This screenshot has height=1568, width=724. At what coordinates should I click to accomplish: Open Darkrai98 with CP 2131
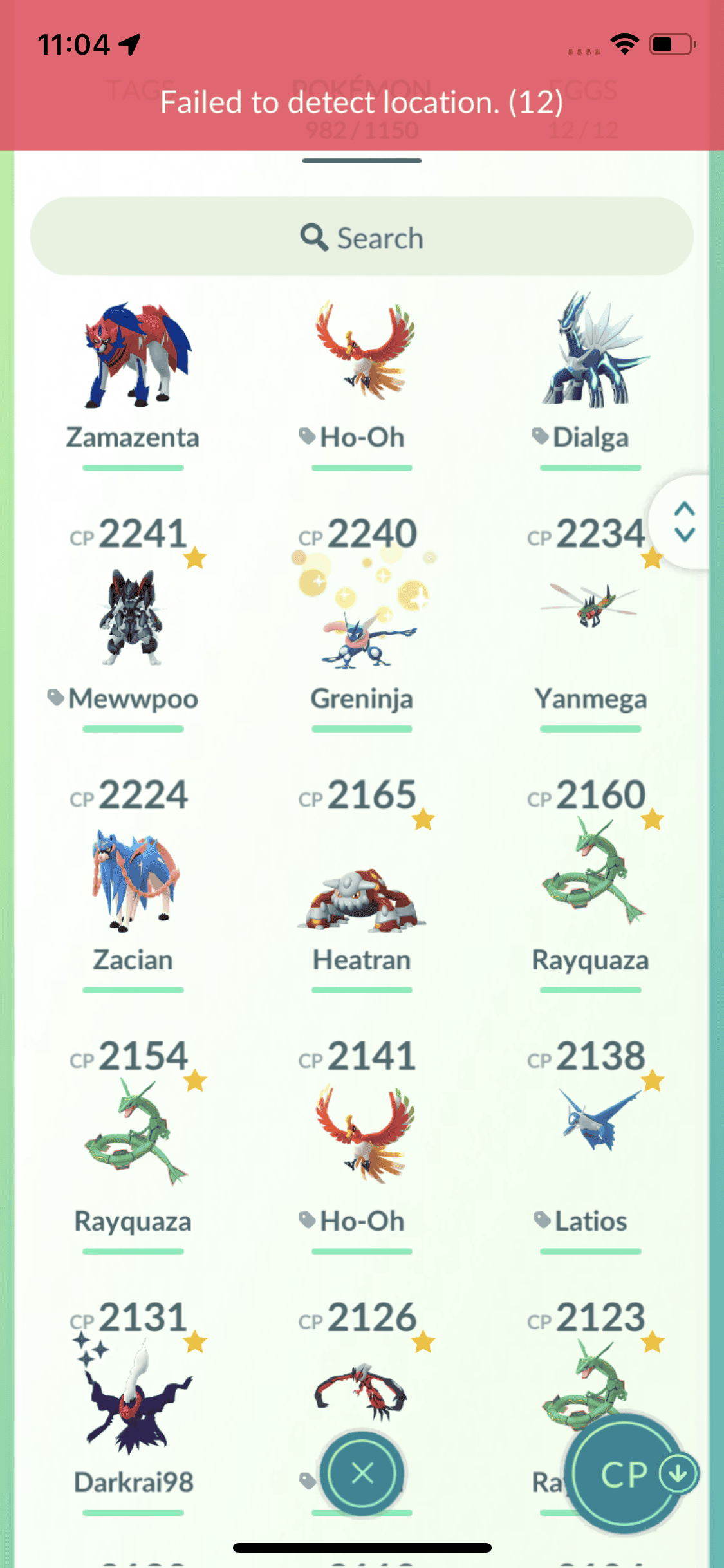[x=133, y=1397]
